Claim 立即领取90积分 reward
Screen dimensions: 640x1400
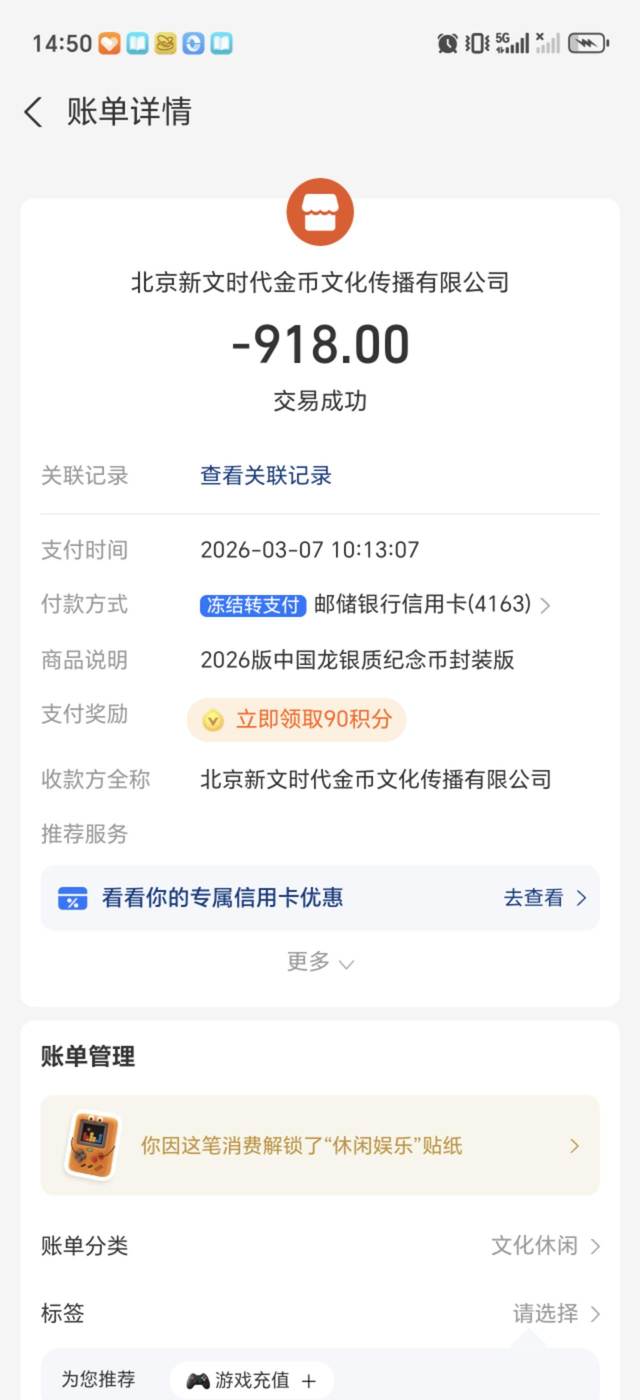click(x=297, y=720)
